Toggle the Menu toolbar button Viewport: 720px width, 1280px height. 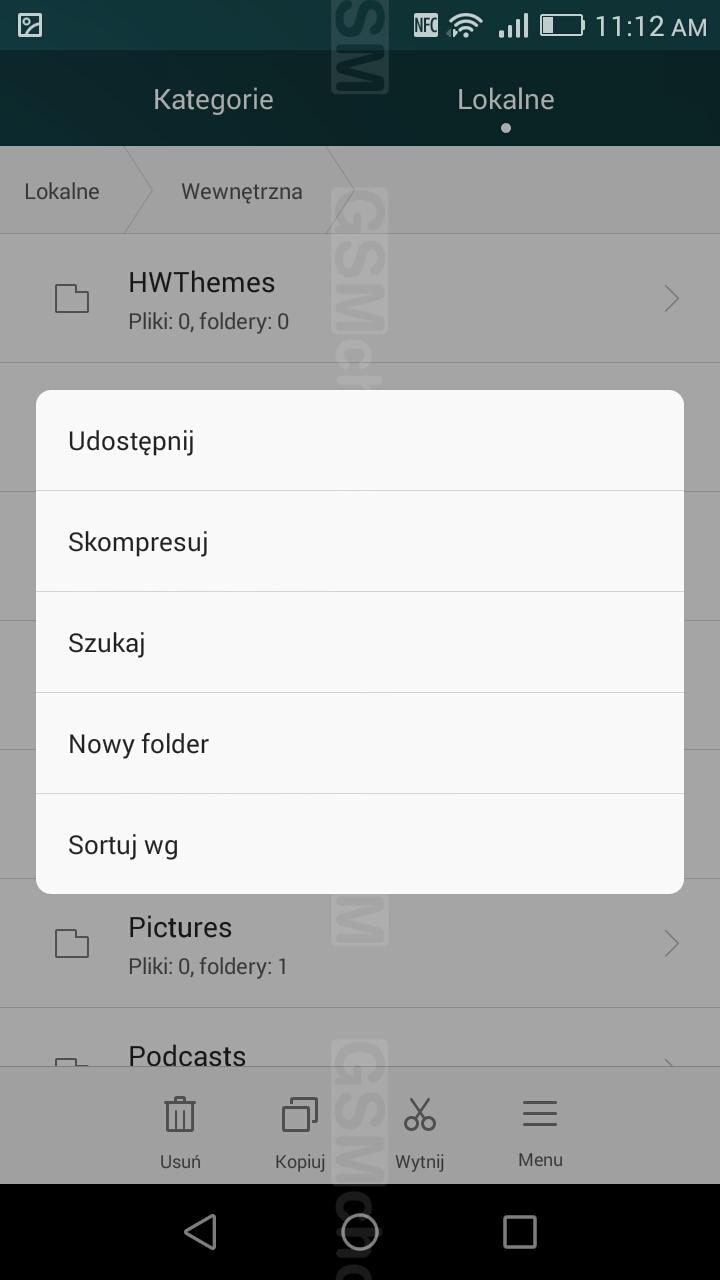pos(540,1133)
